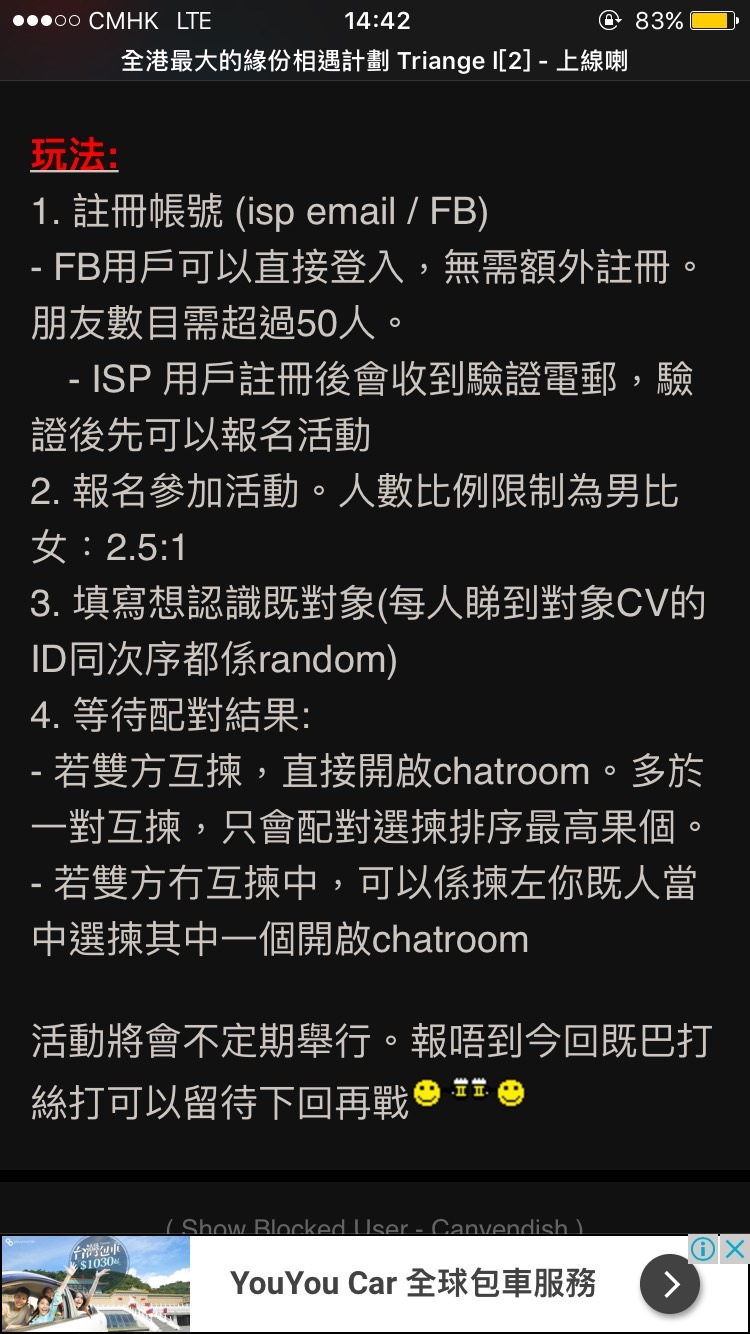Tap the 14:42 clock in status bar
The image size is (750, 1334).
tap(375, 18)
